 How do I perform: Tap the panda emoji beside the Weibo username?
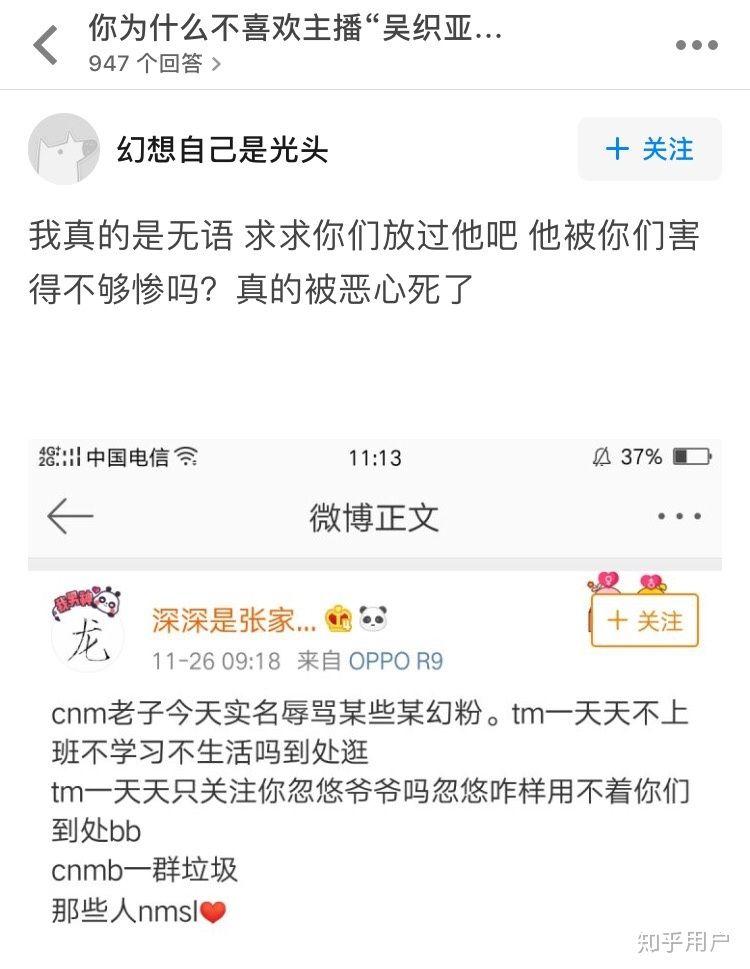[372, 617]
